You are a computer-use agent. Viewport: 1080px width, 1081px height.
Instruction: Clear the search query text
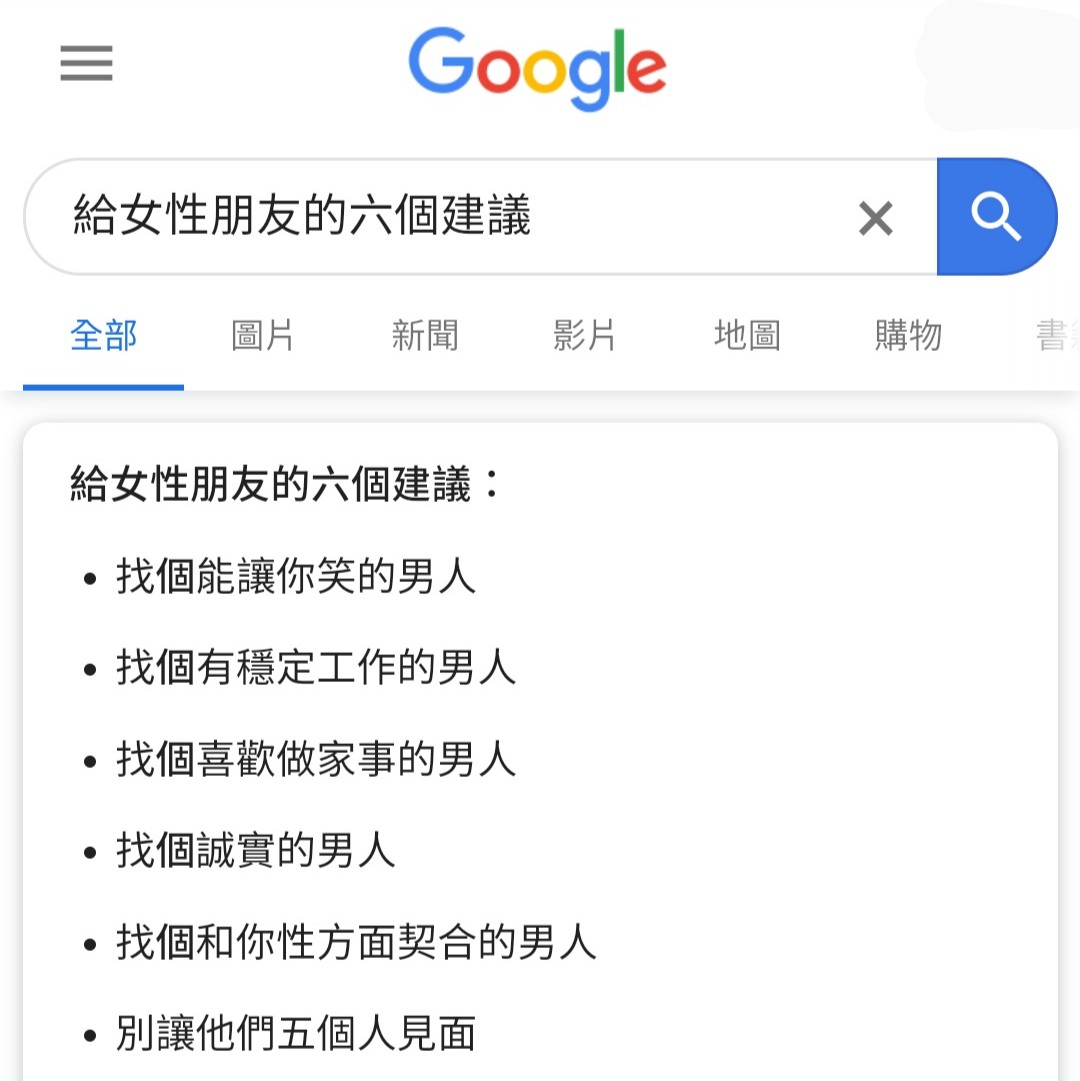click(x=875, y=218)
